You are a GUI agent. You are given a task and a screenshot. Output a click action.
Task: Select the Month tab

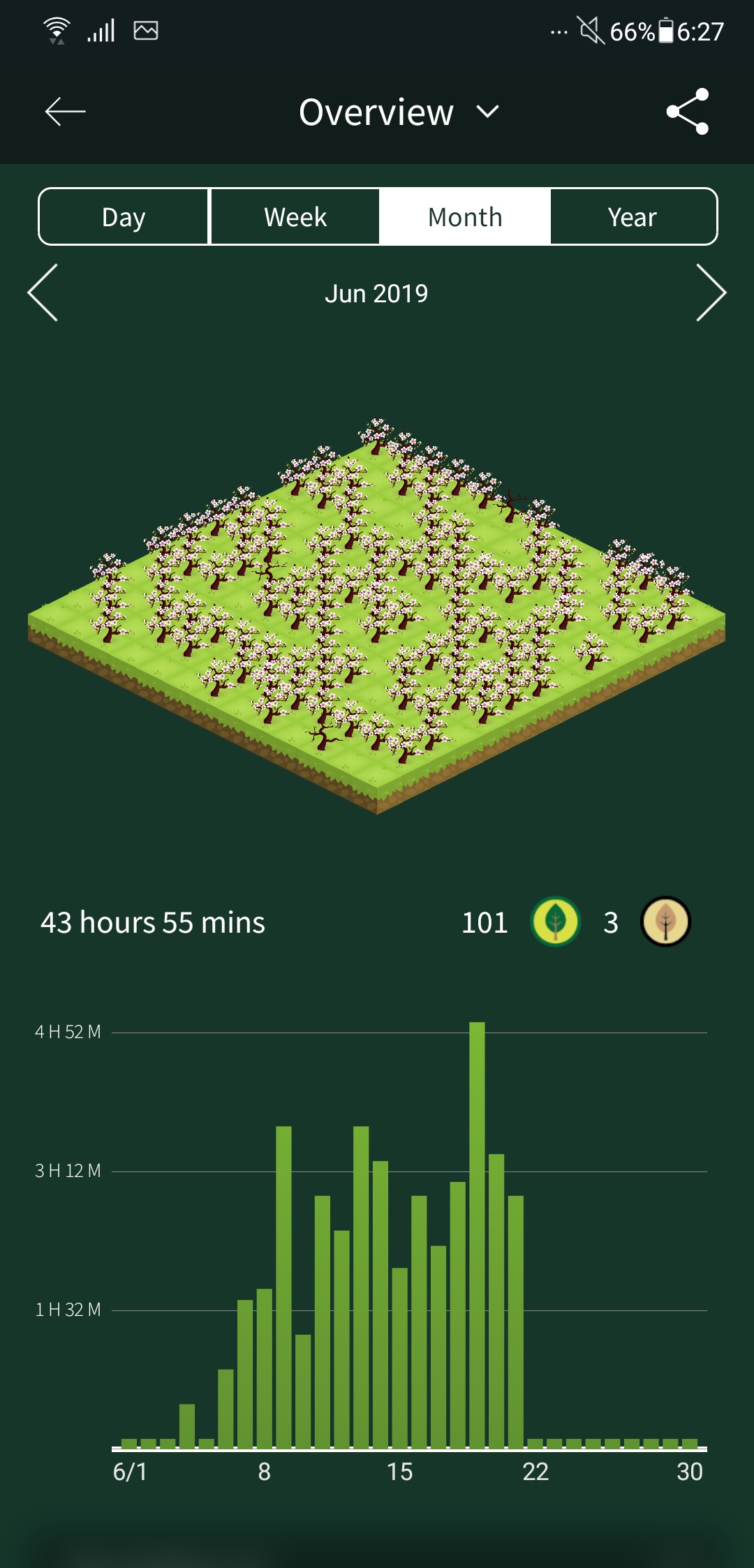(x=465, y=217)
